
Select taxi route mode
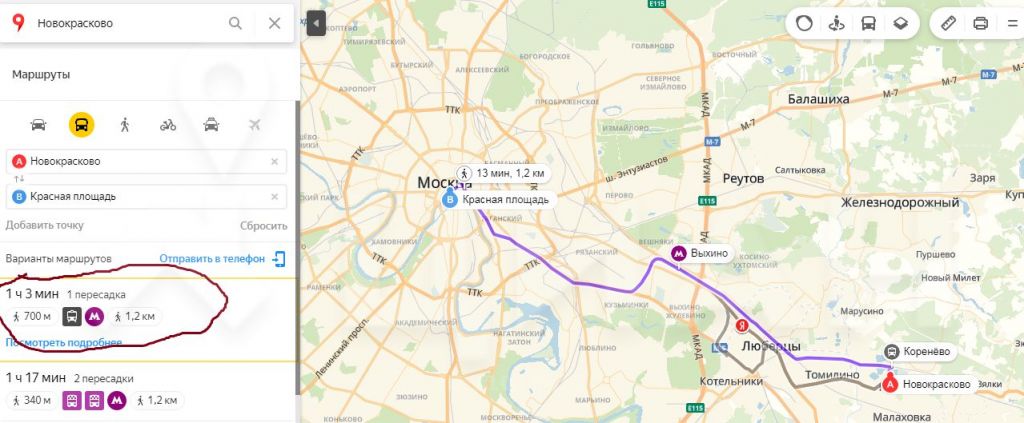(x=211, y=125)
